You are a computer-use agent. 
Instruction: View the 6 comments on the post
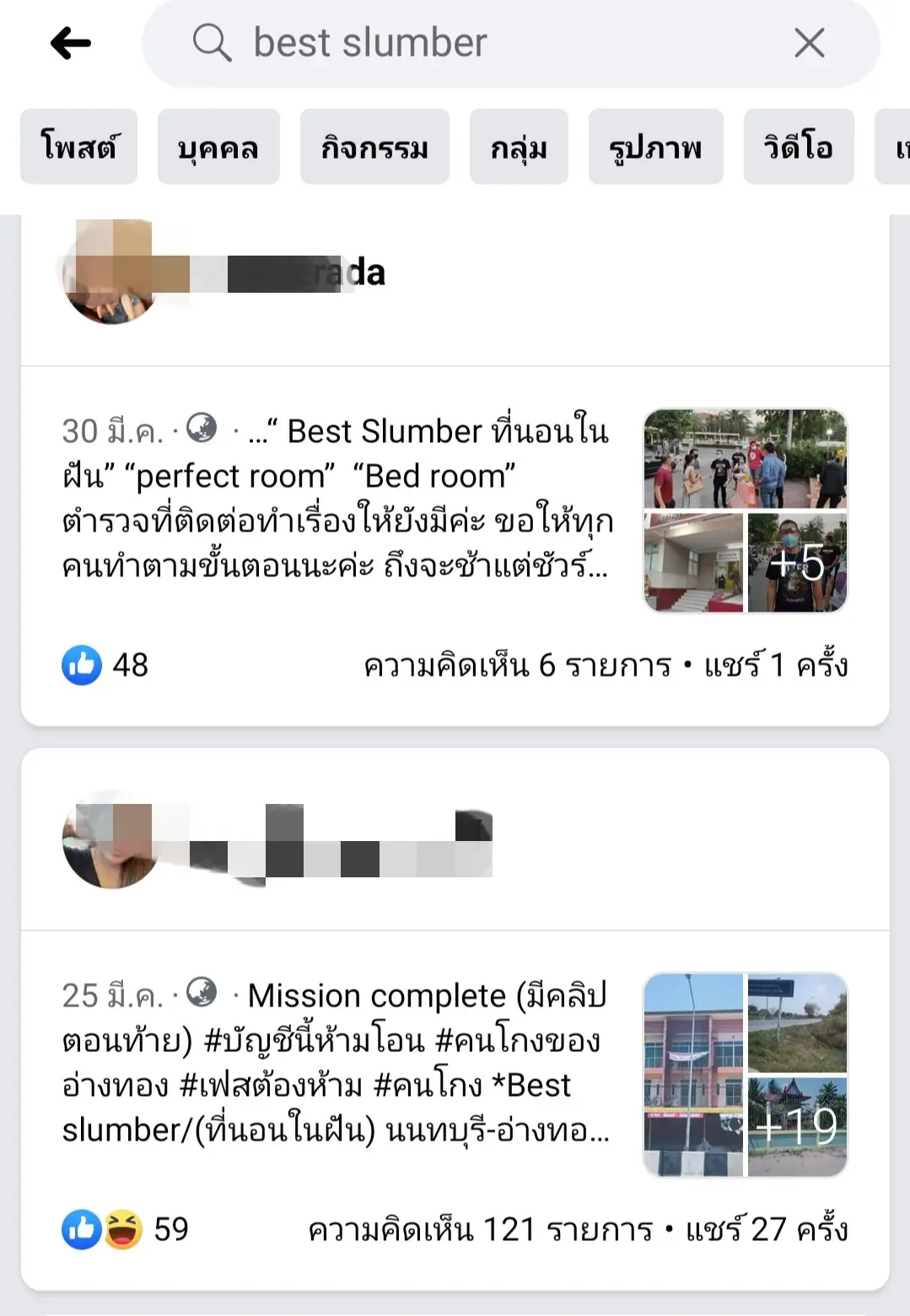click(518, 666)
